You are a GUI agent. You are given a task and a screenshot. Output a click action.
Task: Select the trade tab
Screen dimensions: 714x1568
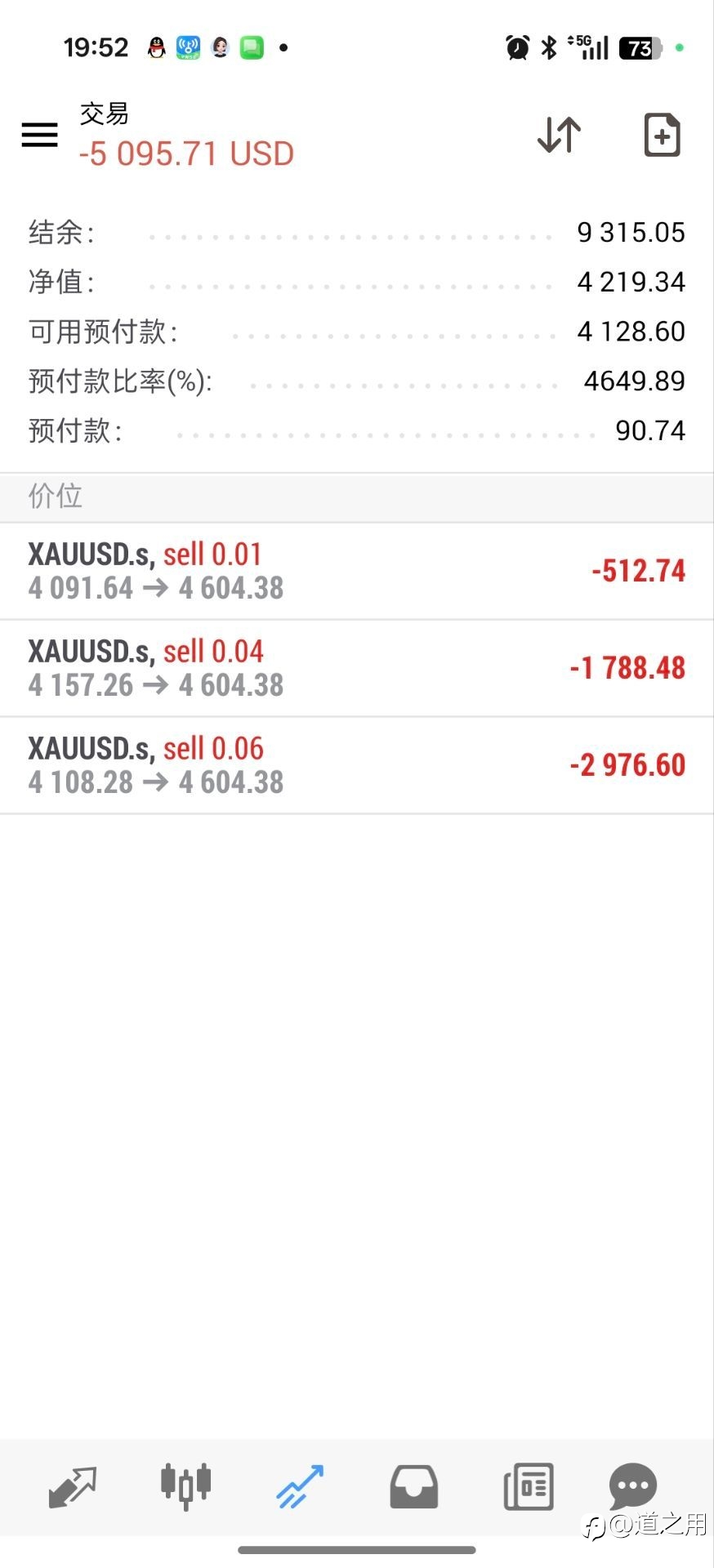(300, 1486)
